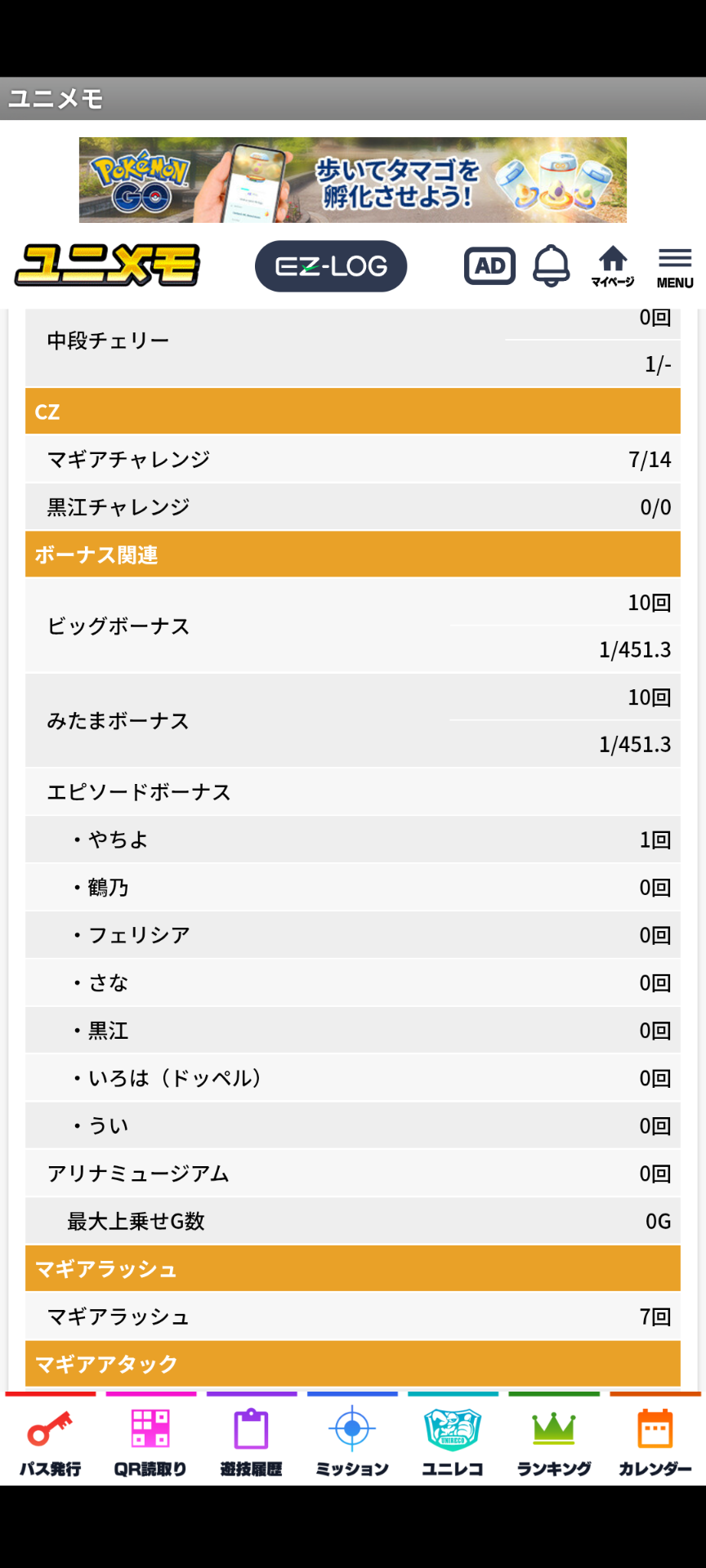706x1568 pixels.
Task: Tap the AD icon
Action: (489, 266)
